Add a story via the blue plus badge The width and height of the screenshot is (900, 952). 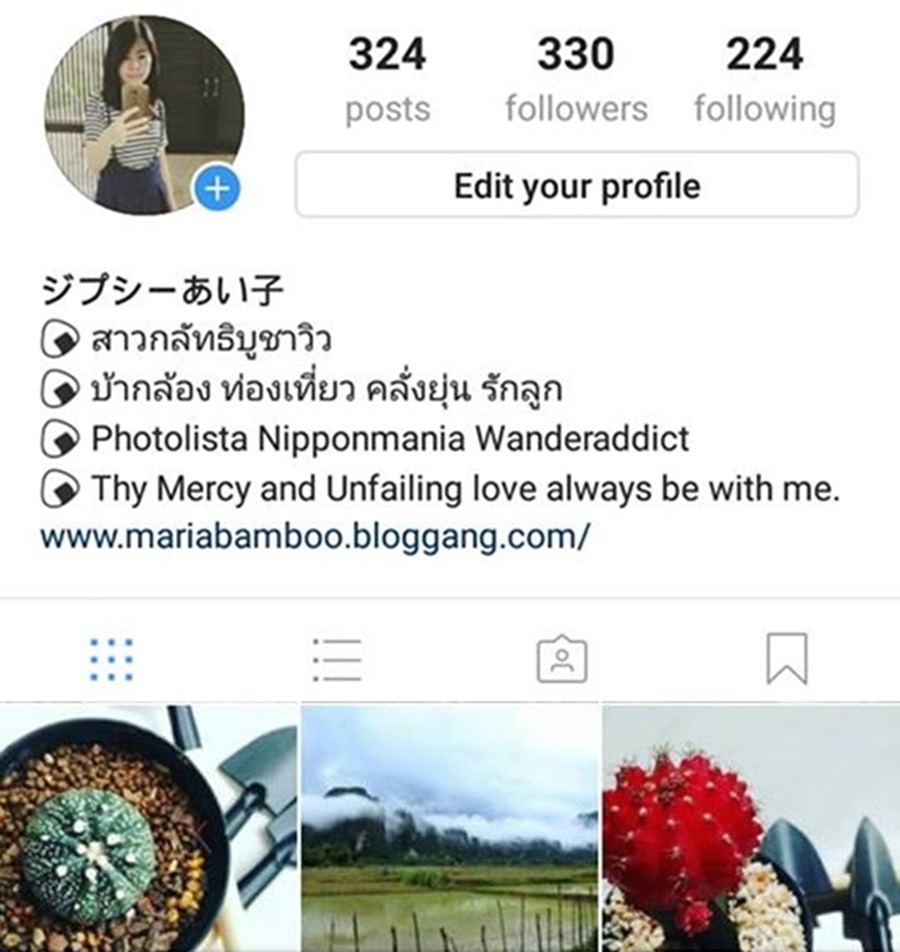[217, 189]
